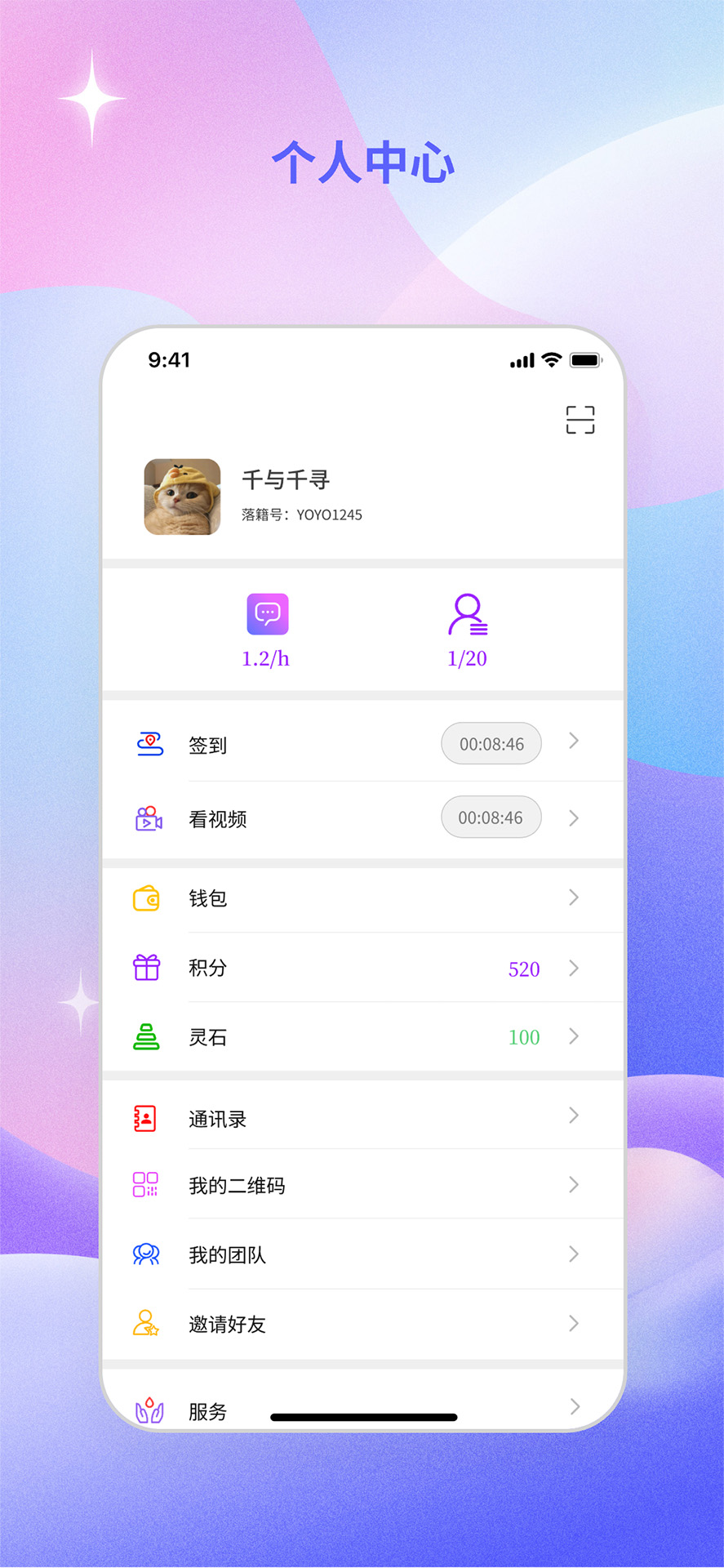Open the 我的二维码 QR code icon
The height and width of the screenshot is (1568, 724).
pos(144,1186)
